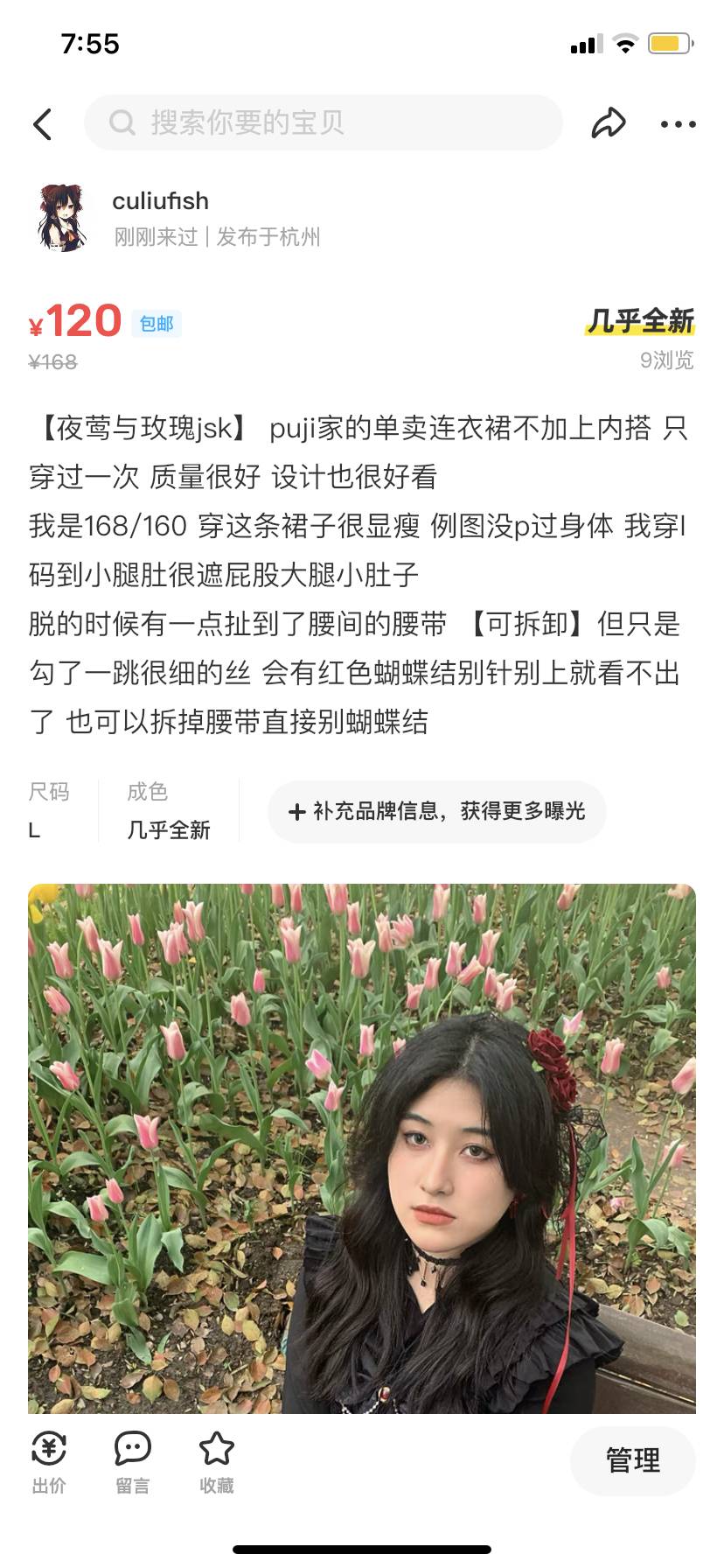Open the 管理 manage button
Screen dimensions: 724x1568
(x=633, y=1460)
